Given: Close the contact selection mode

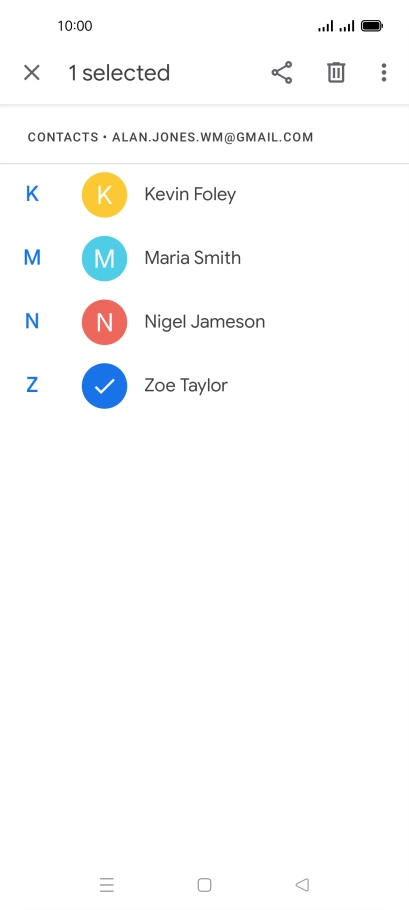Looking at the screenshot, I should (32, 73).
